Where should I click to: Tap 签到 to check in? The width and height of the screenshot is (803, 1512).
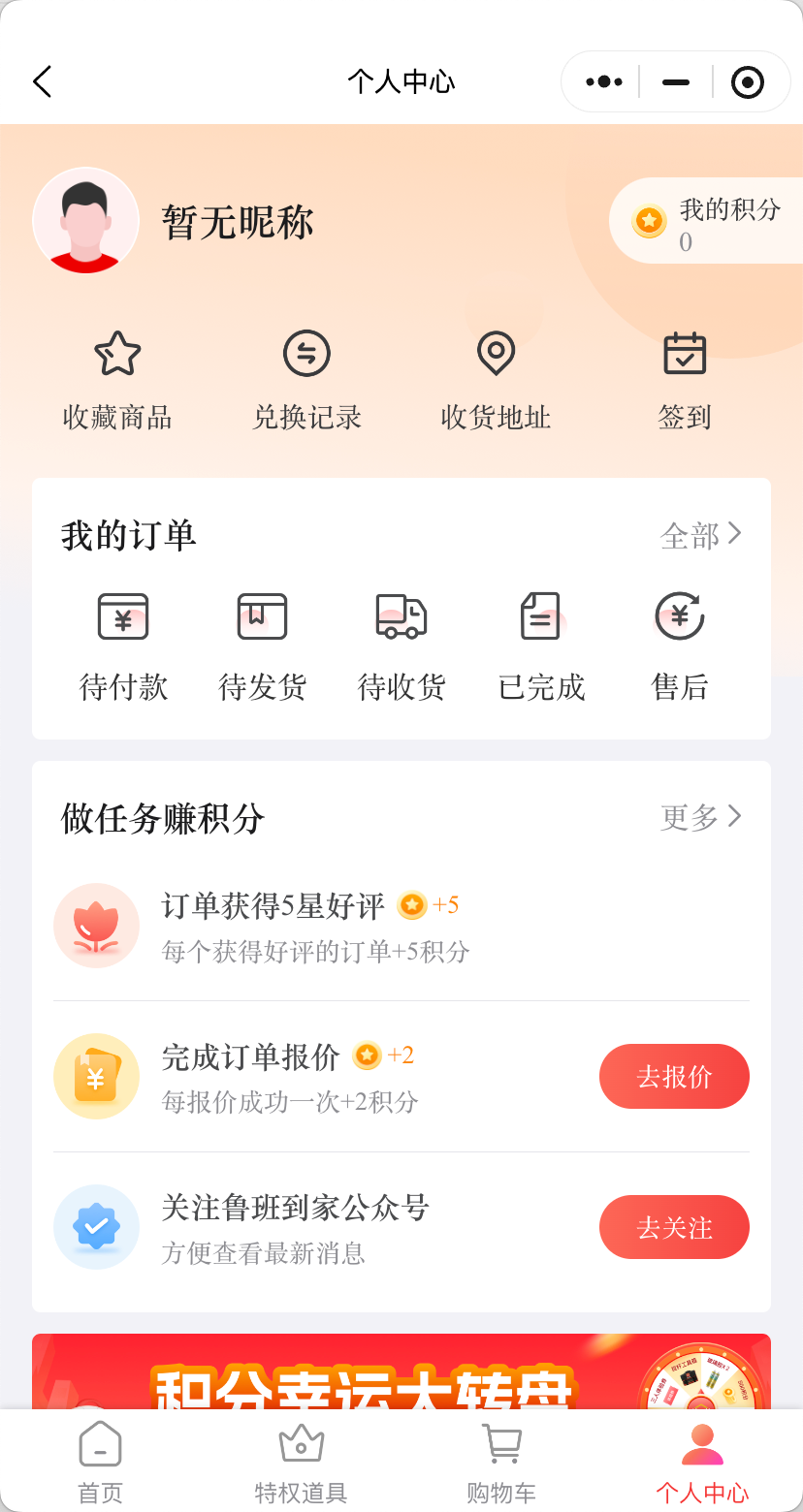[x=685, y=379]
